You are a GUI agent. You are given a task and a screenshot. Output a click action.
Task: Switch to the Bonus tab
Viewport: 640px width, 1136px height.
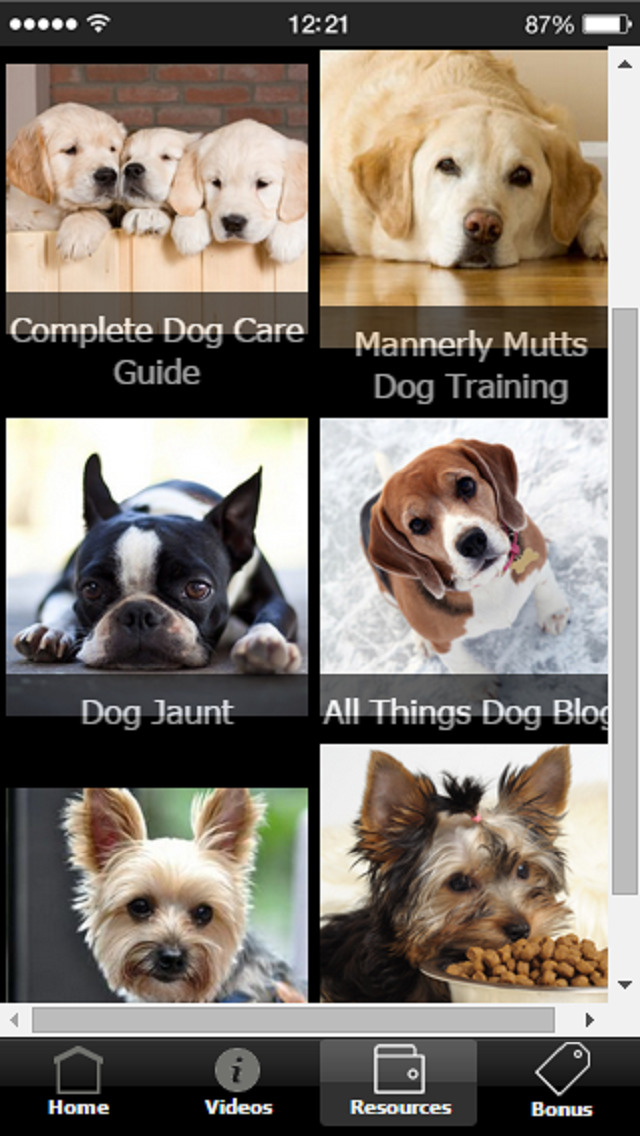click(562, 1082)
